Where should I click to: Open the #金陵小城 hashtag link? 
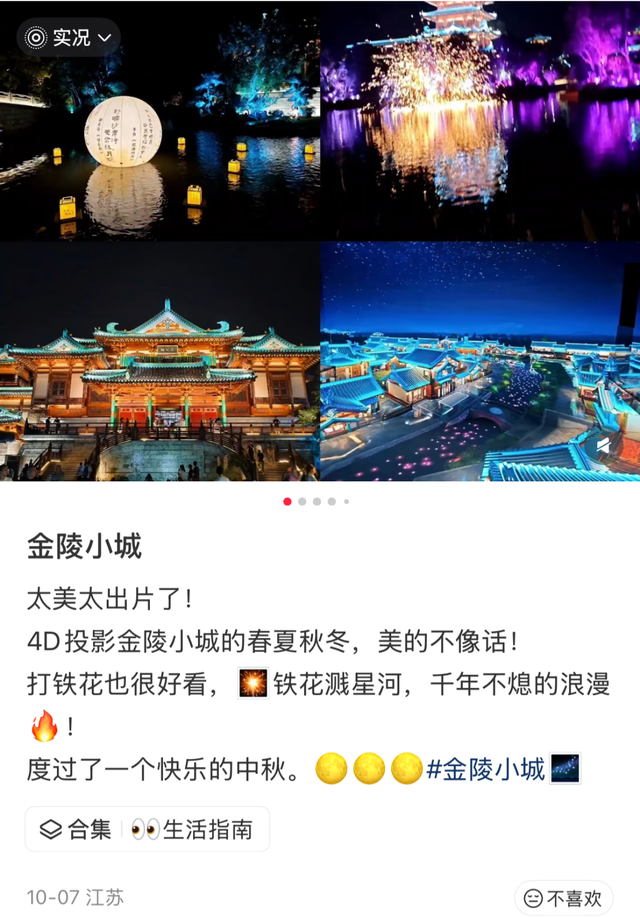(486, 768)
